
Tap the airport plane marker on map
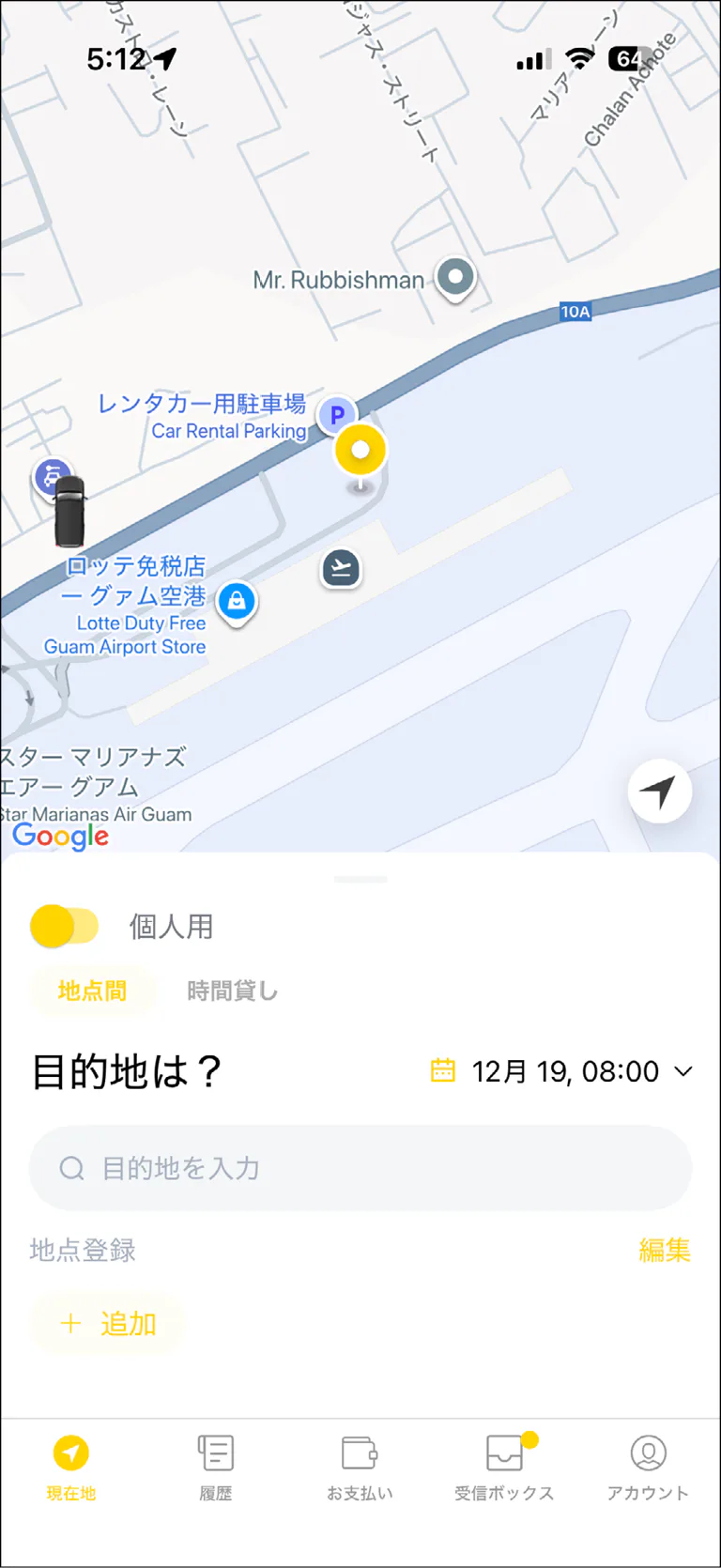click(341, 568)
